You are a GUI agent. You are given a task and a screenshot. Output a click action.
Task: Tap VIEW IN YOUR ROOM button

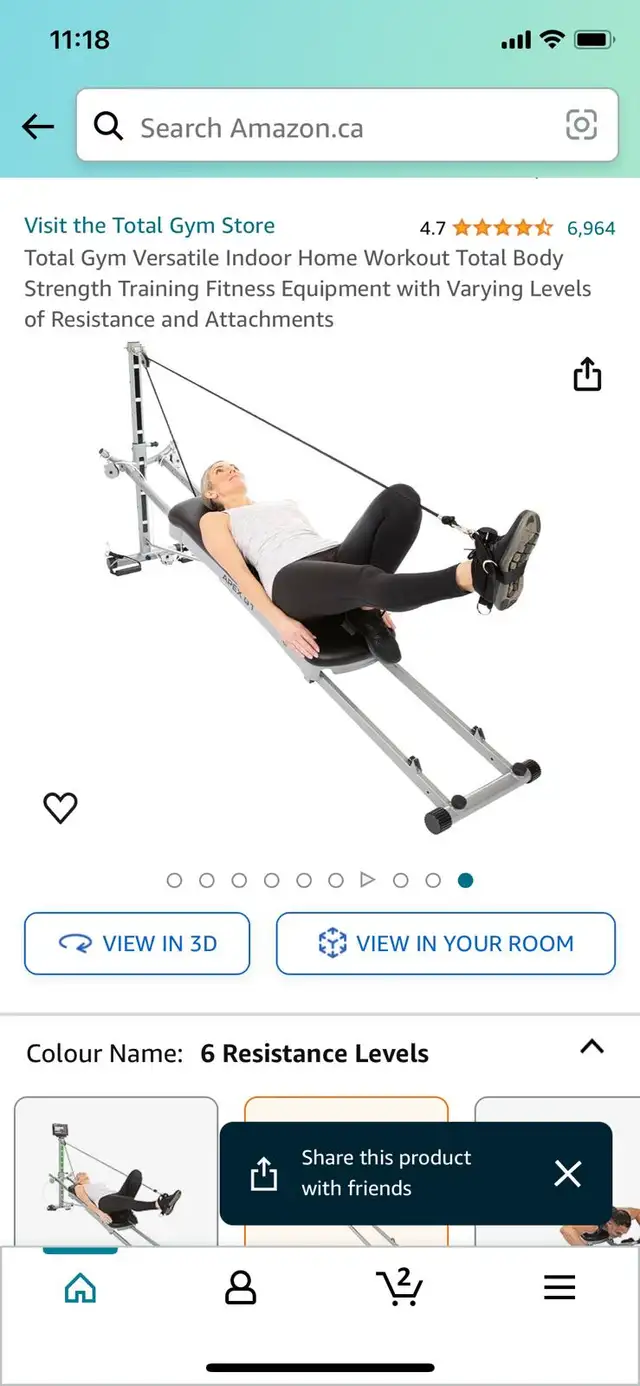446,943
